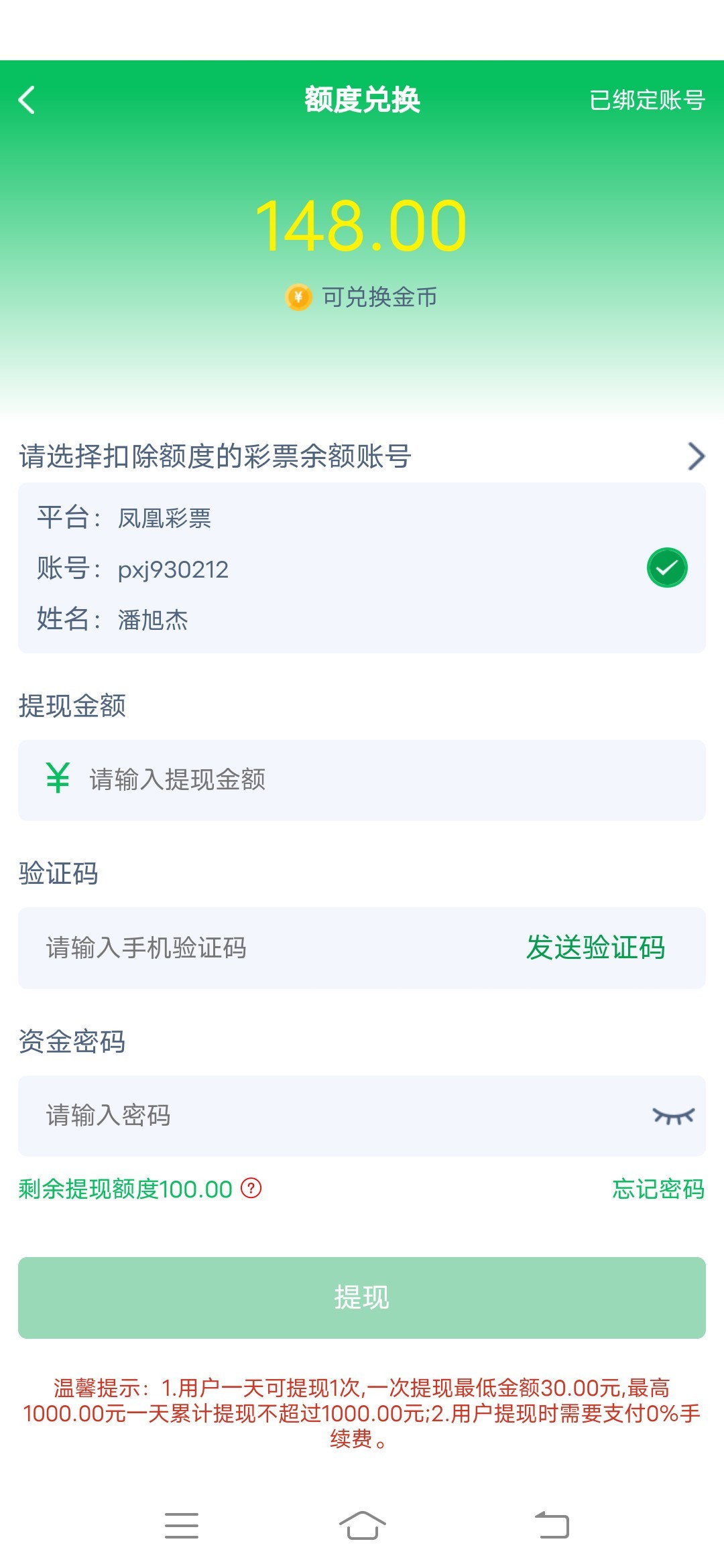The image size is (724, 1568).
Task: Go to the system home screen
Action: [362, 1526]
